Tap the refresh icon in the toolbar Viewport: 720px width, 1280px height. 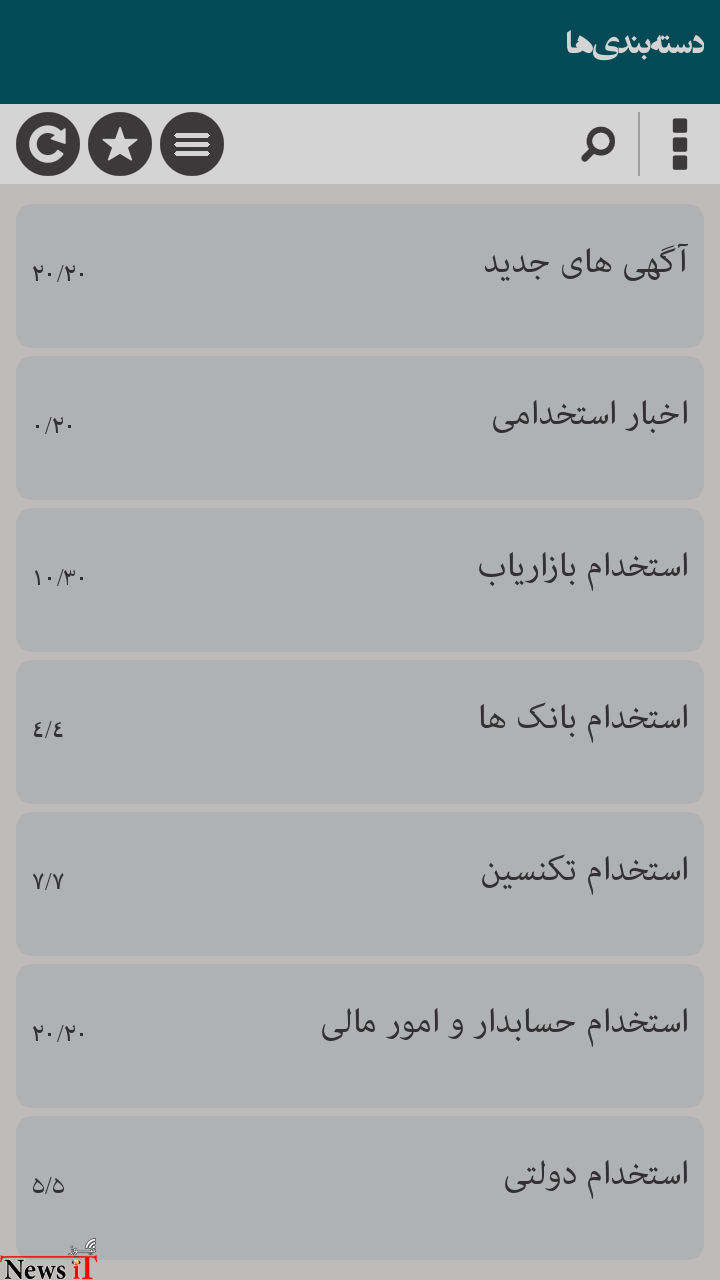coord(48,144)
